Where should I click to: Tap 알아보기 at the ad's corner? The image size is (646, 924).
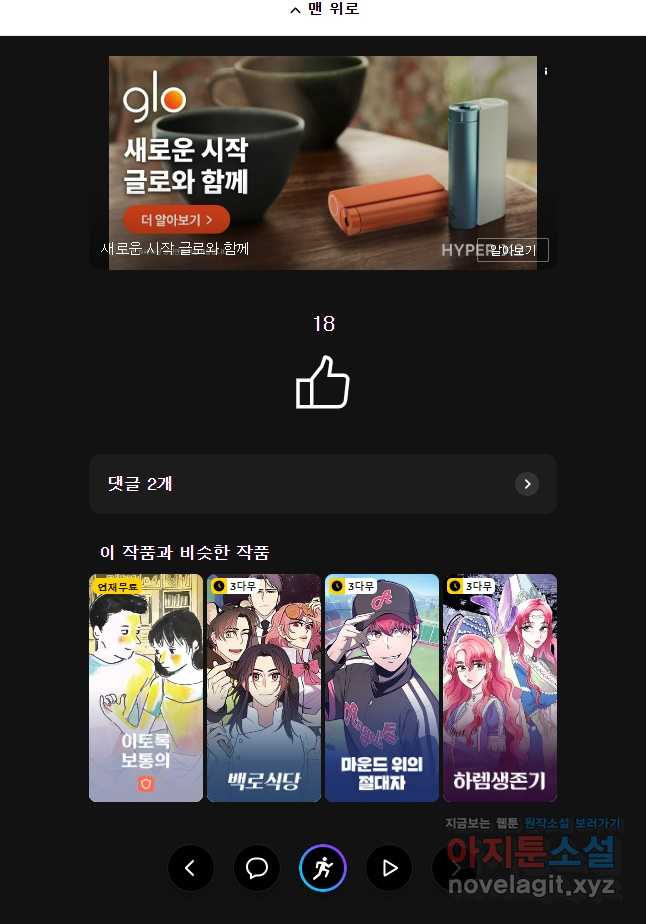click(x=513, y=250)
